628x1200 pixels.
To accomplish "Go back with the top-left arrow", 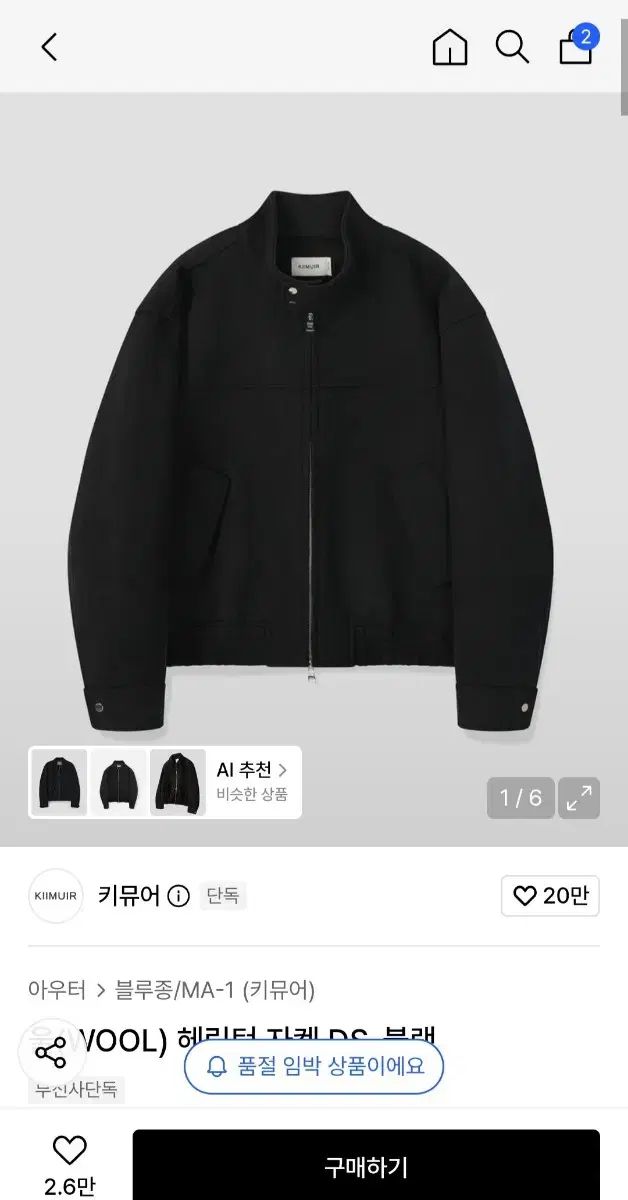I will point(49,47).
